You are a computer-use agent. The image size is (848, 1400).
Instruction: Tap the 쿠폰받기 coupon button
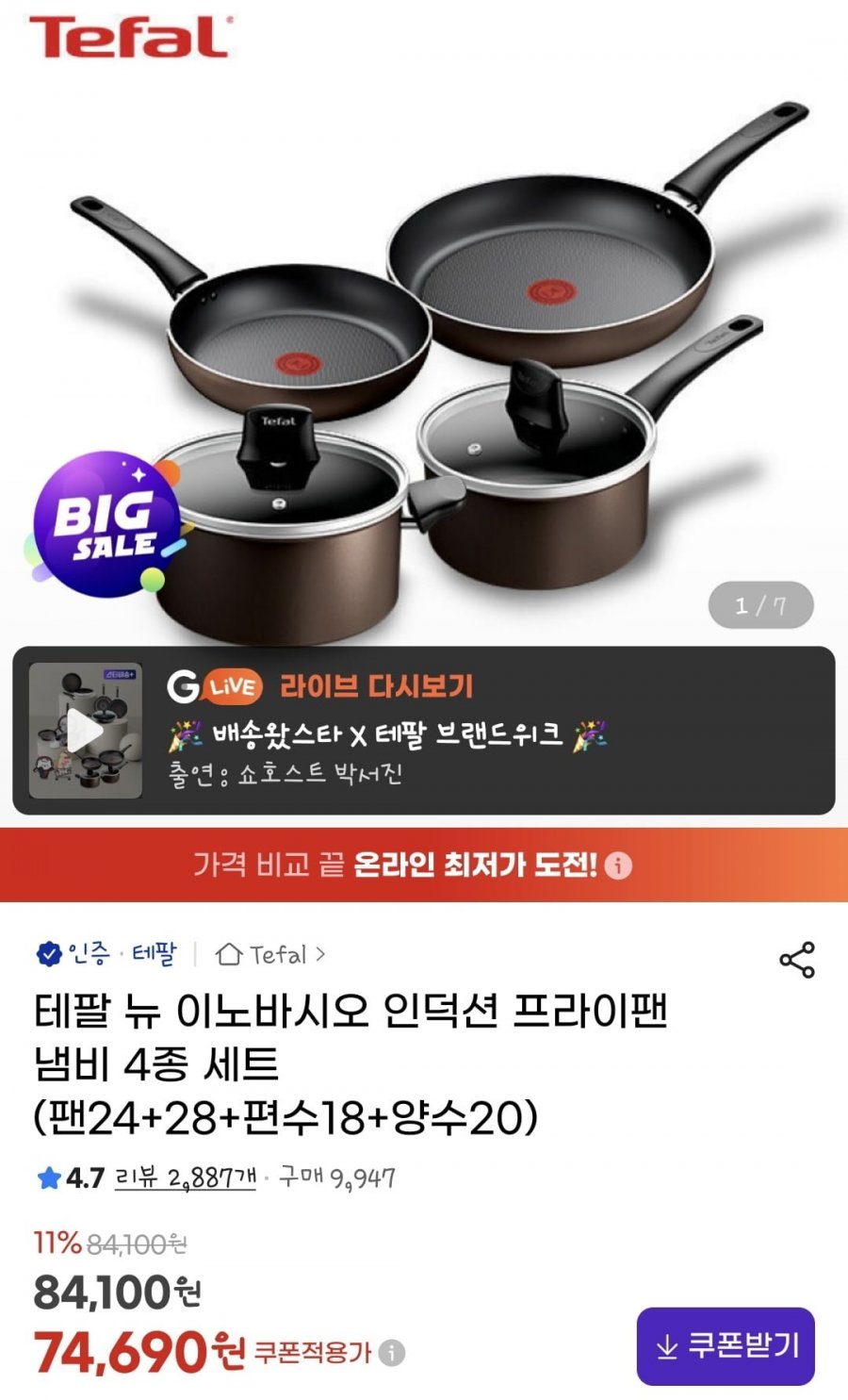coord(726,1345)
